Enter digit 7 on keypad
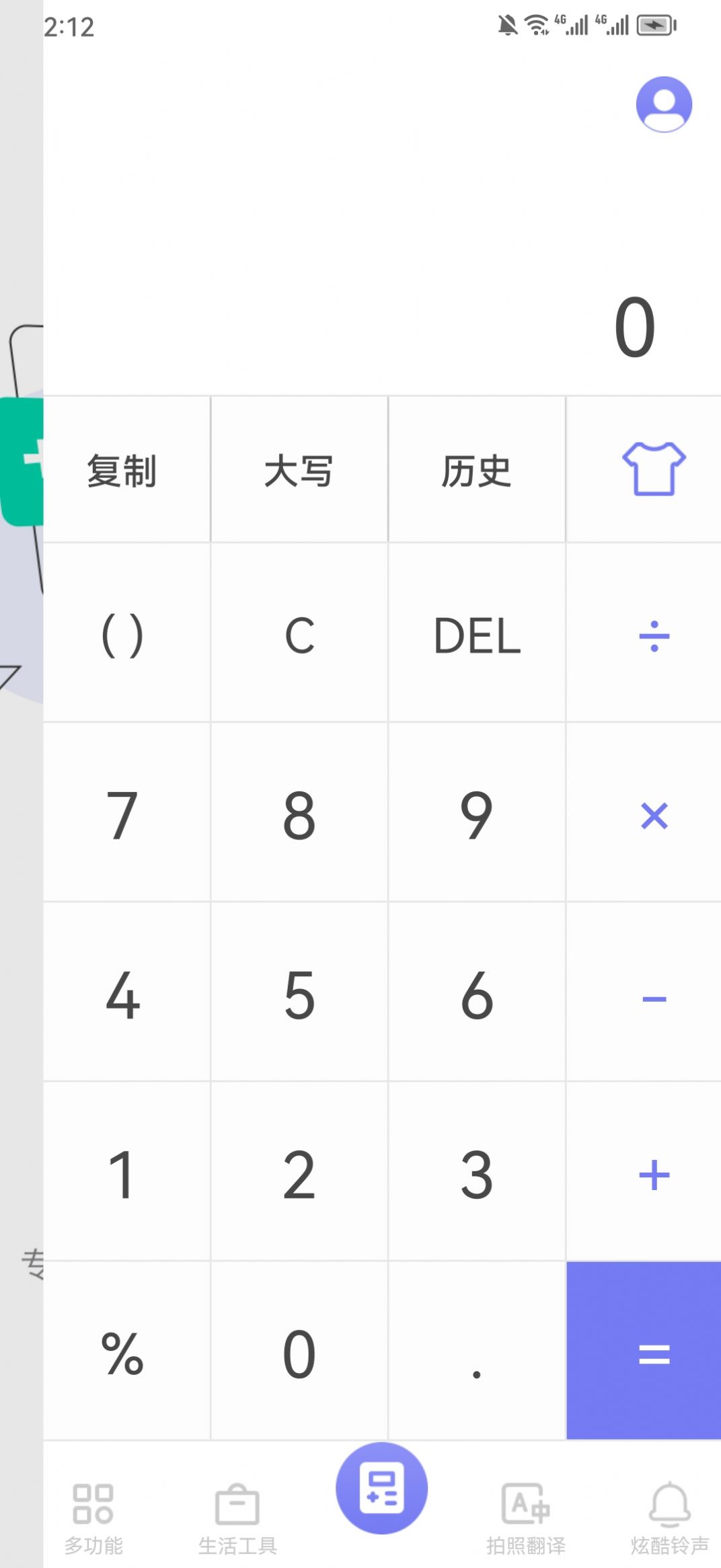This screenshot has width=721, height=1568. point(122,815)
